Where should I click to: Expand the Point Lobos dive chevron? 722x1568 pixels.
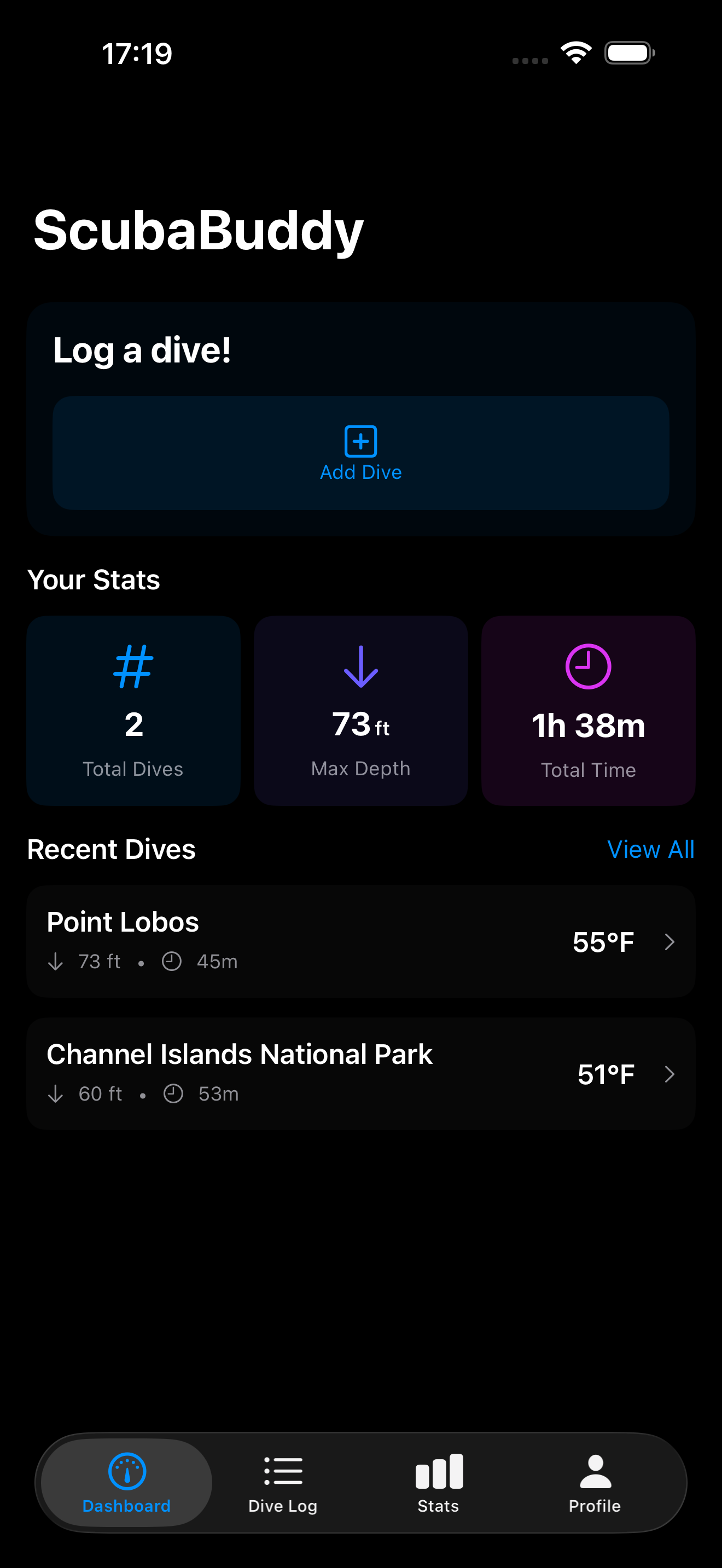669,941
